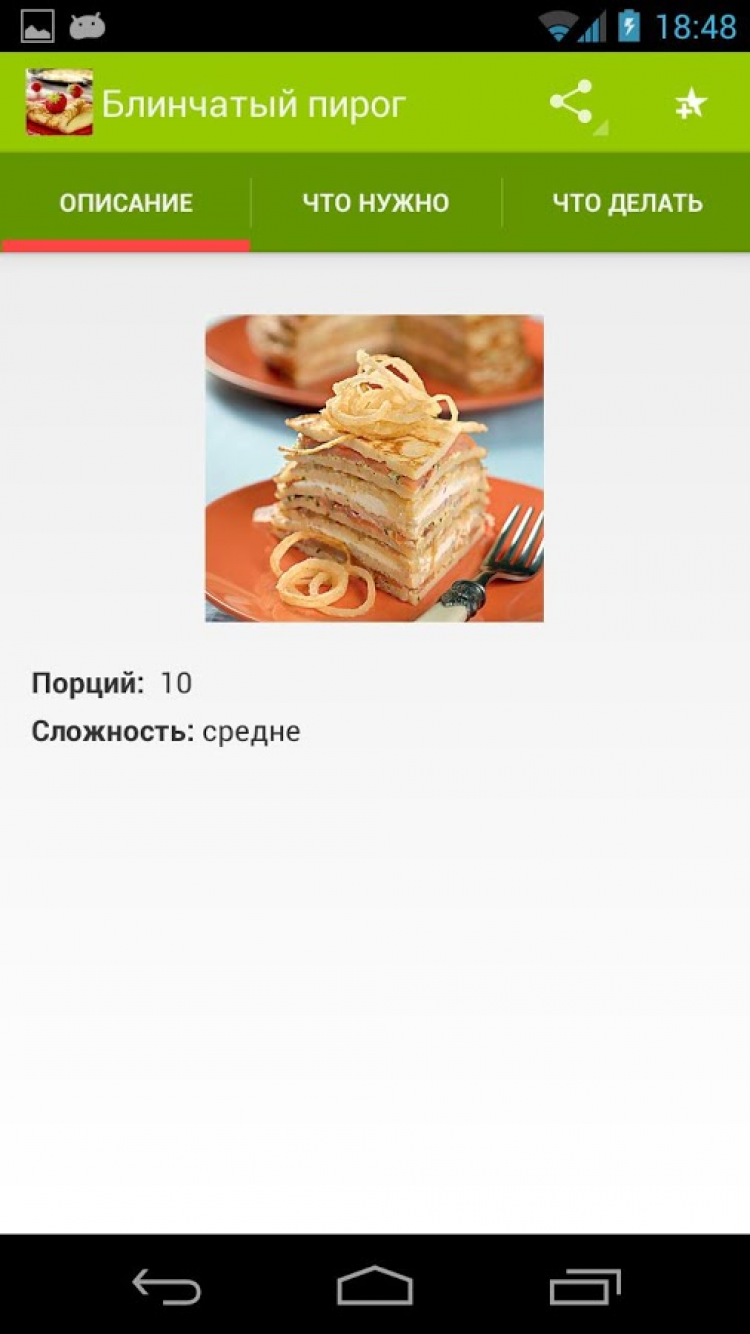Screen dimensions: 750x1334
Task: Select the Описание tab
Action: [126, 203]
